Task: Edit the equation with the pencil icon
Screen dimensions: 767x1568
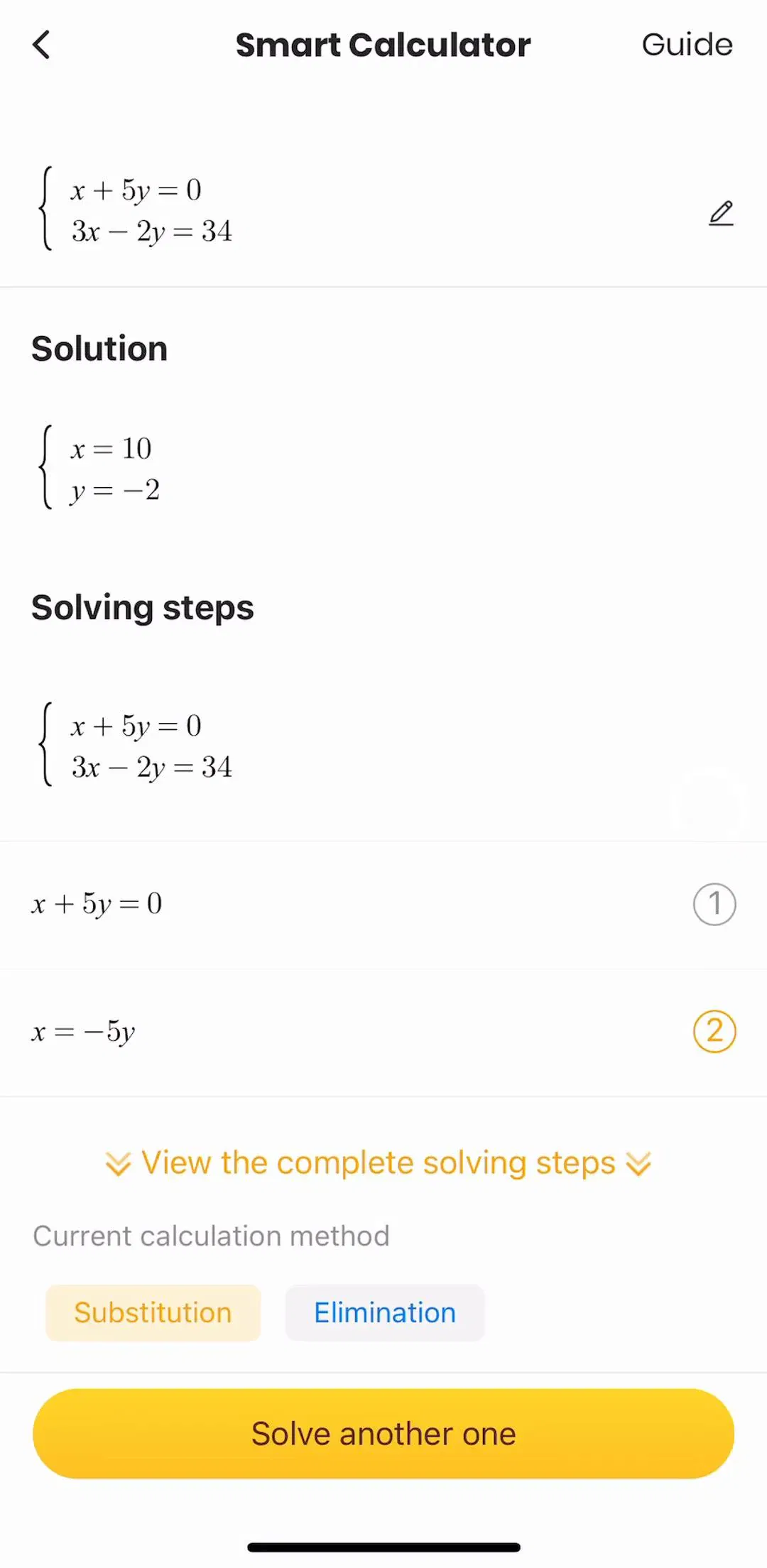Action: pyautogui.click(x=721, y=213)
